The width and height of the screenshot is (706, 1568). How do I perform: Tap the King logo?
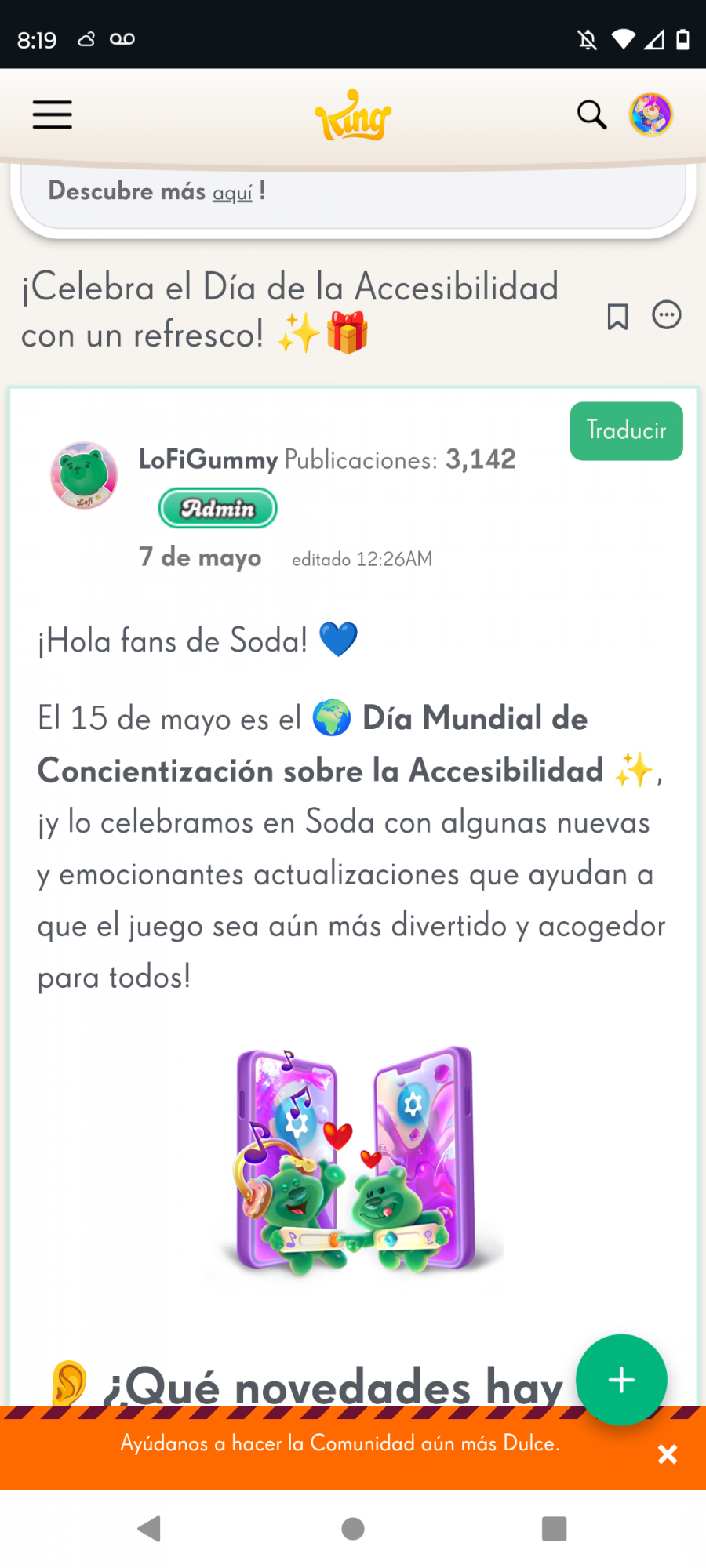(x=353, y=116)
